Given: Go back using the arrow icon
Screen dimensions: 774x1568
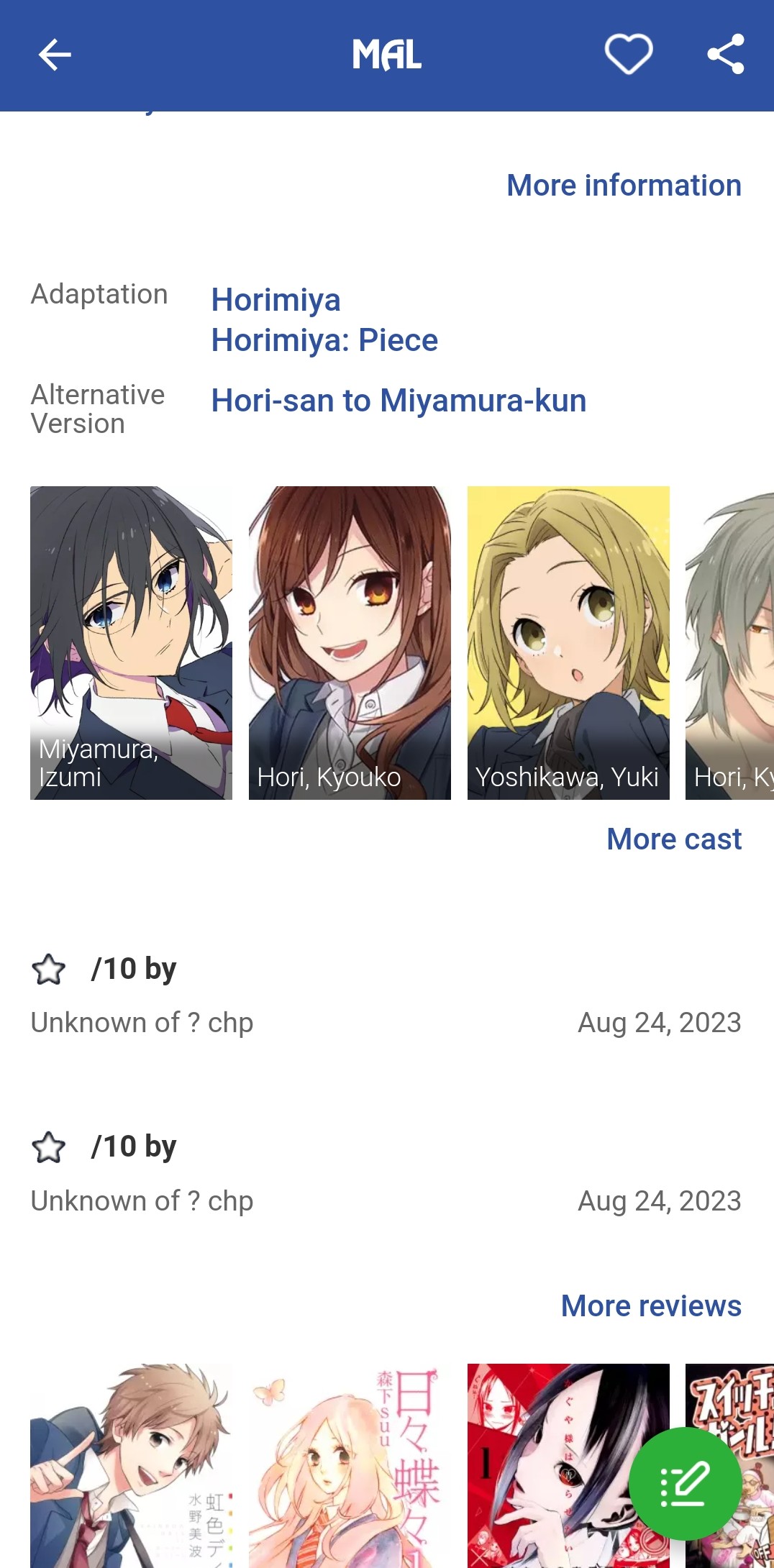Looking at the screenshot, I should [x=55, y=55].
